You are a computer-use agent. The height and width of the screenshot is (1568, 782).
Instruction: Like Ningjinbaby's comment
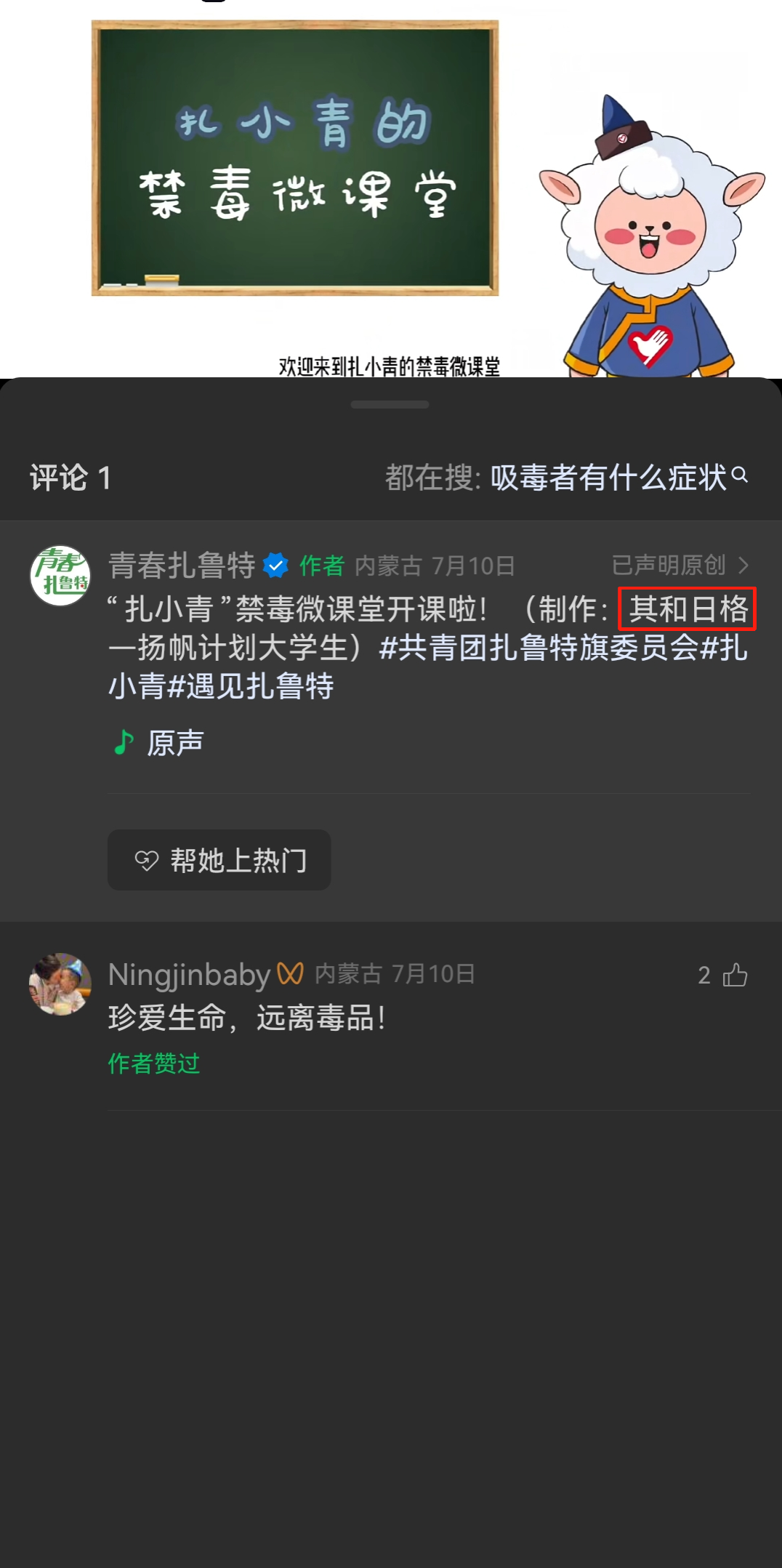point(735,975)
